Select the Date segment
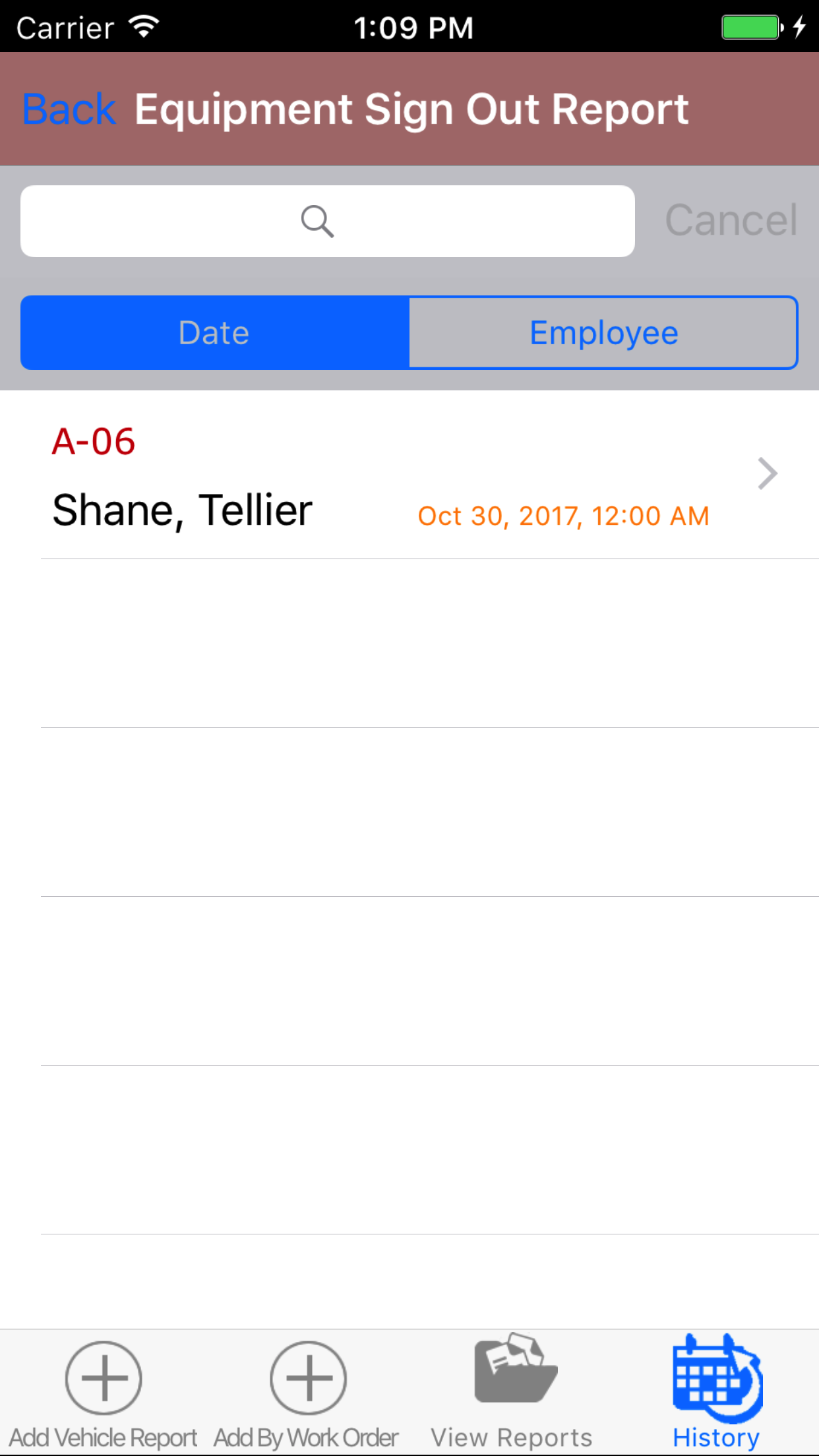 coord(215,333)
